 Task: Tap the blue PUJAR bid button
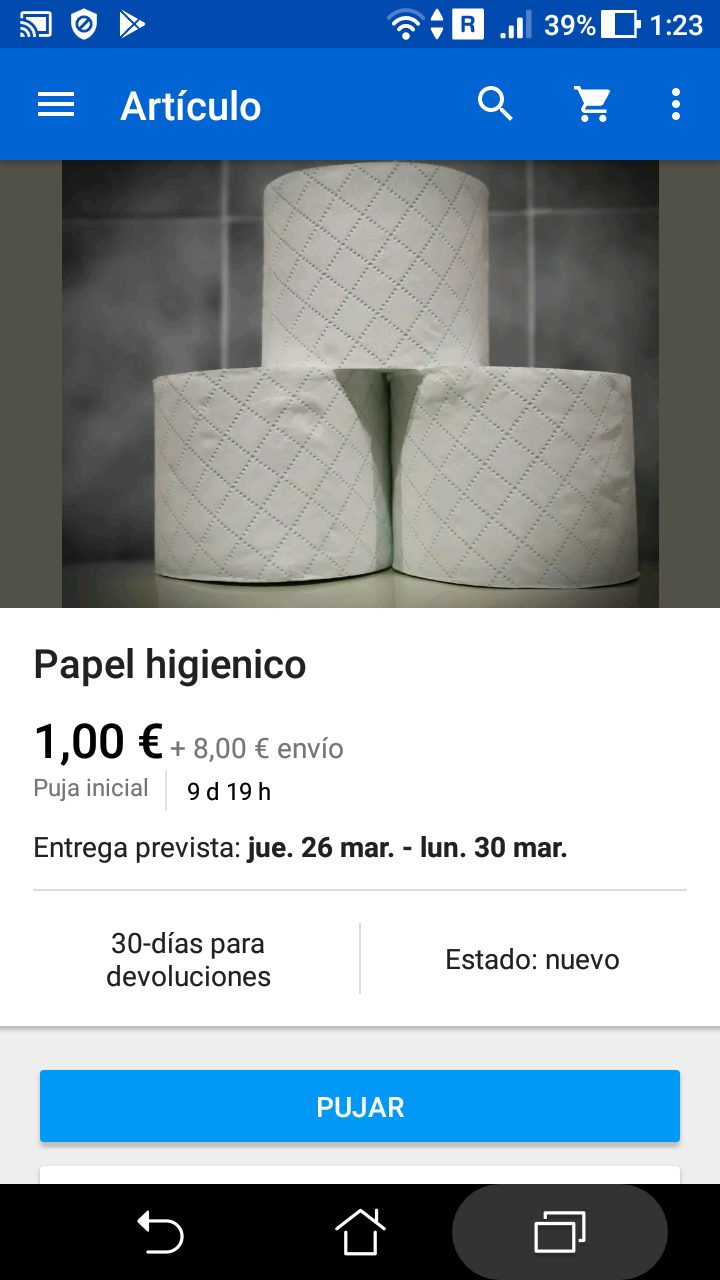[360, 1106]
